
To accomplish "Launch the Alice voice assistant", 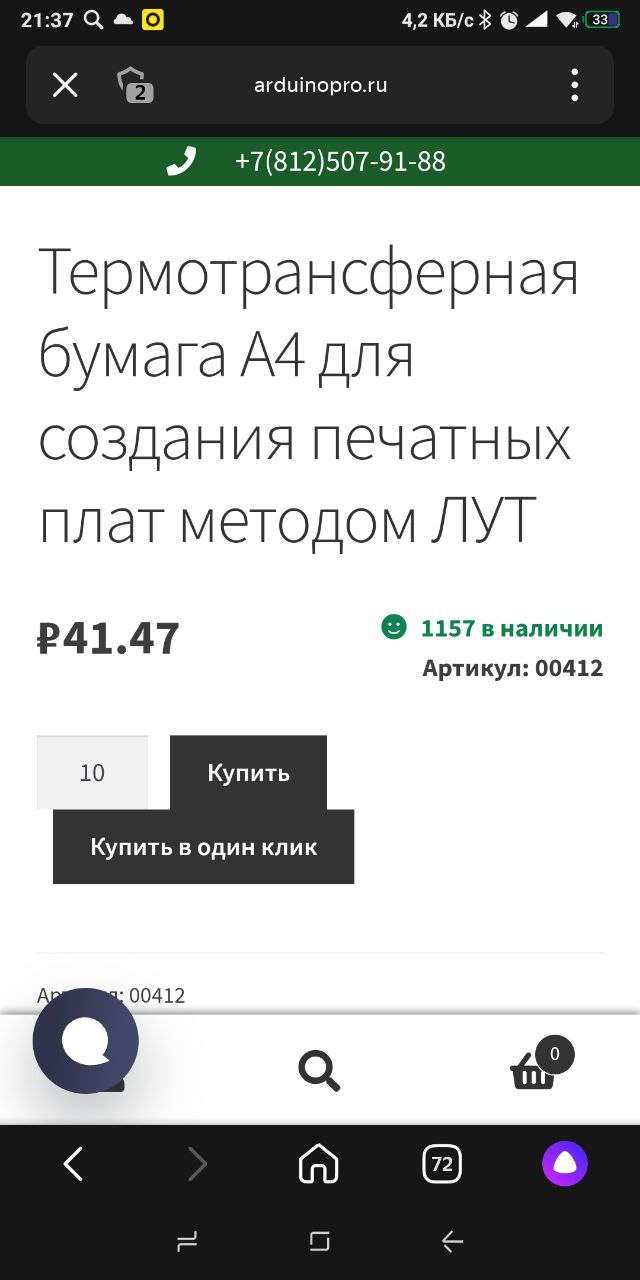I will click(x=564, y=1164).
